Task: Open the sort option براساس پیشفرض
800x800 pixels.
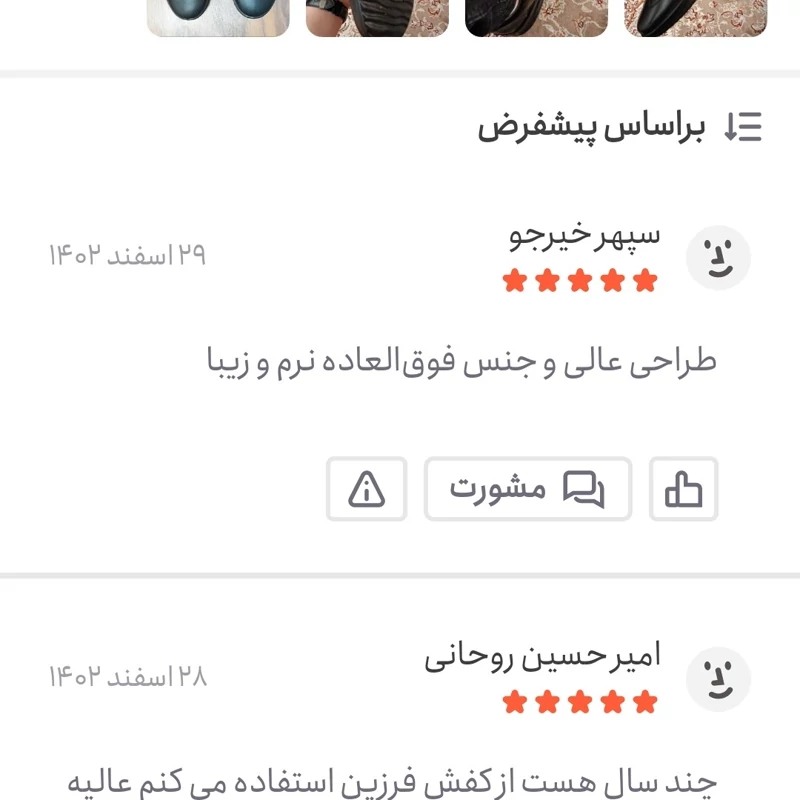Action: click(x=620, y=127)
